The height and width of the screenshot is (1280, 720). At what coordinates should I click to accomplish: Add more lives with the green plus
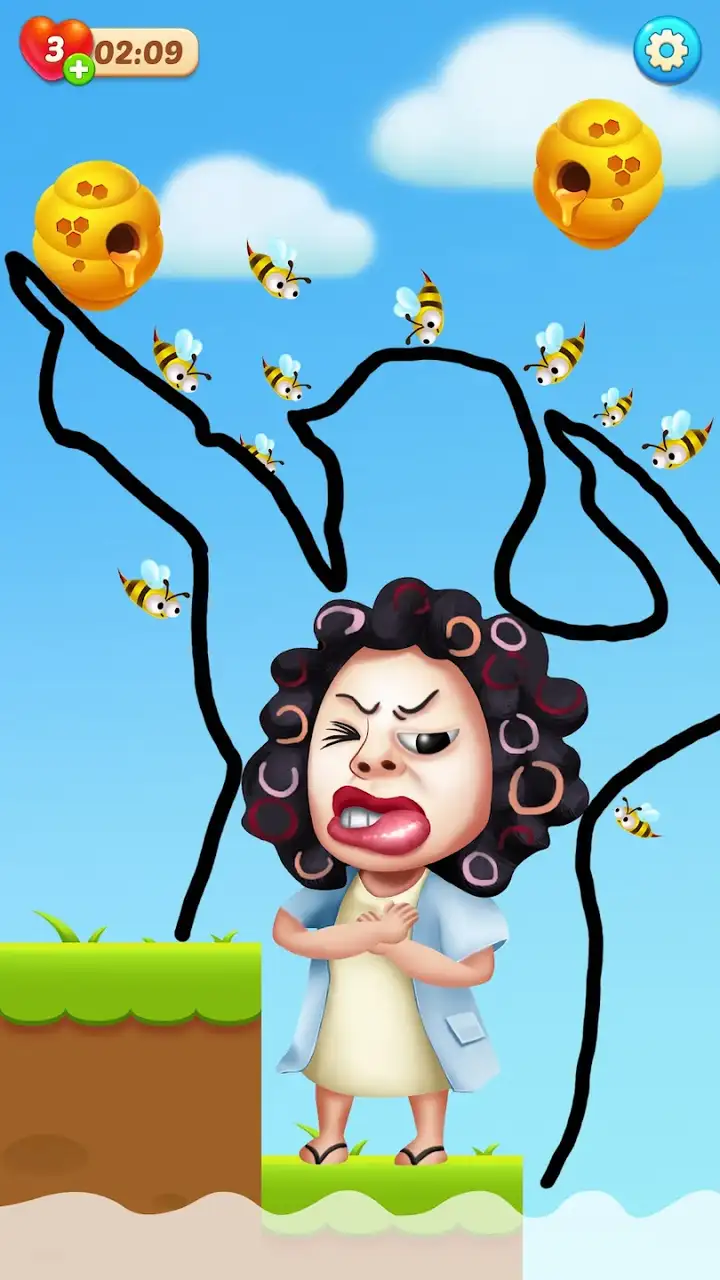coord(78,69)
